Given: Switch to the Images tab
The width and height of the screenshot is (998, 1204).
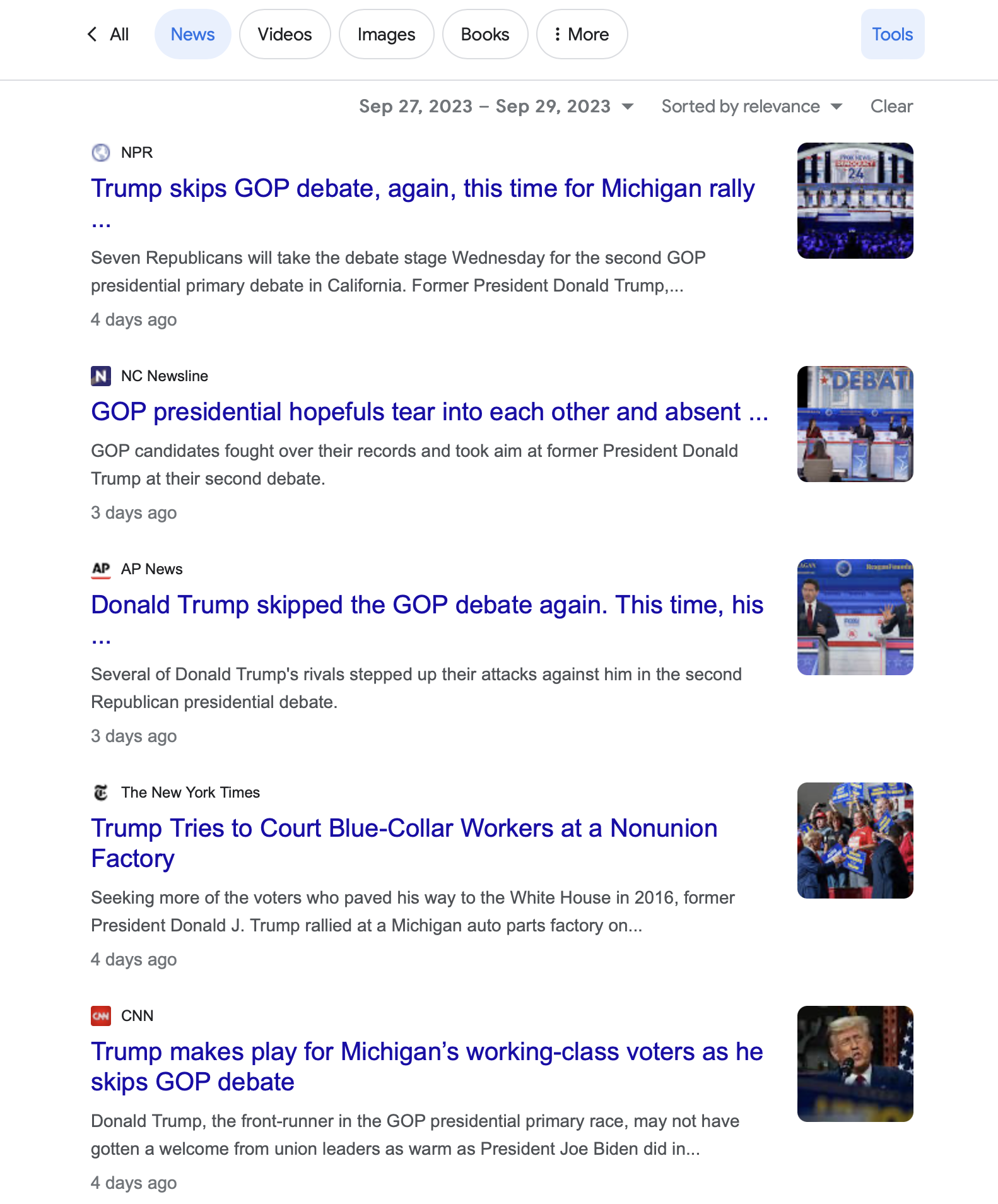Looking at the screenshot, I should coord(386,34).
